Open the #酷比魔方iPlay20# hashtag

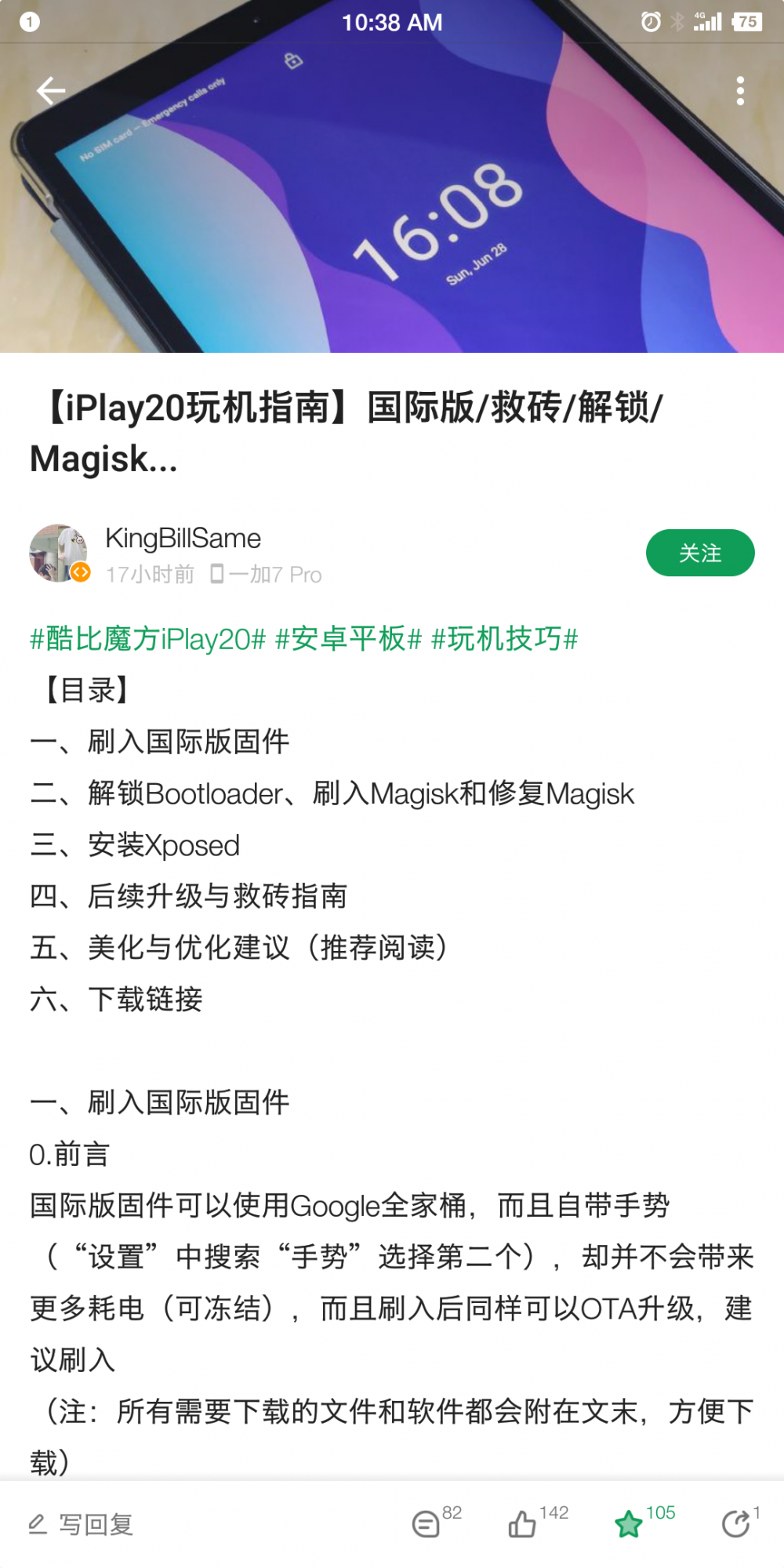coord(148,639)
